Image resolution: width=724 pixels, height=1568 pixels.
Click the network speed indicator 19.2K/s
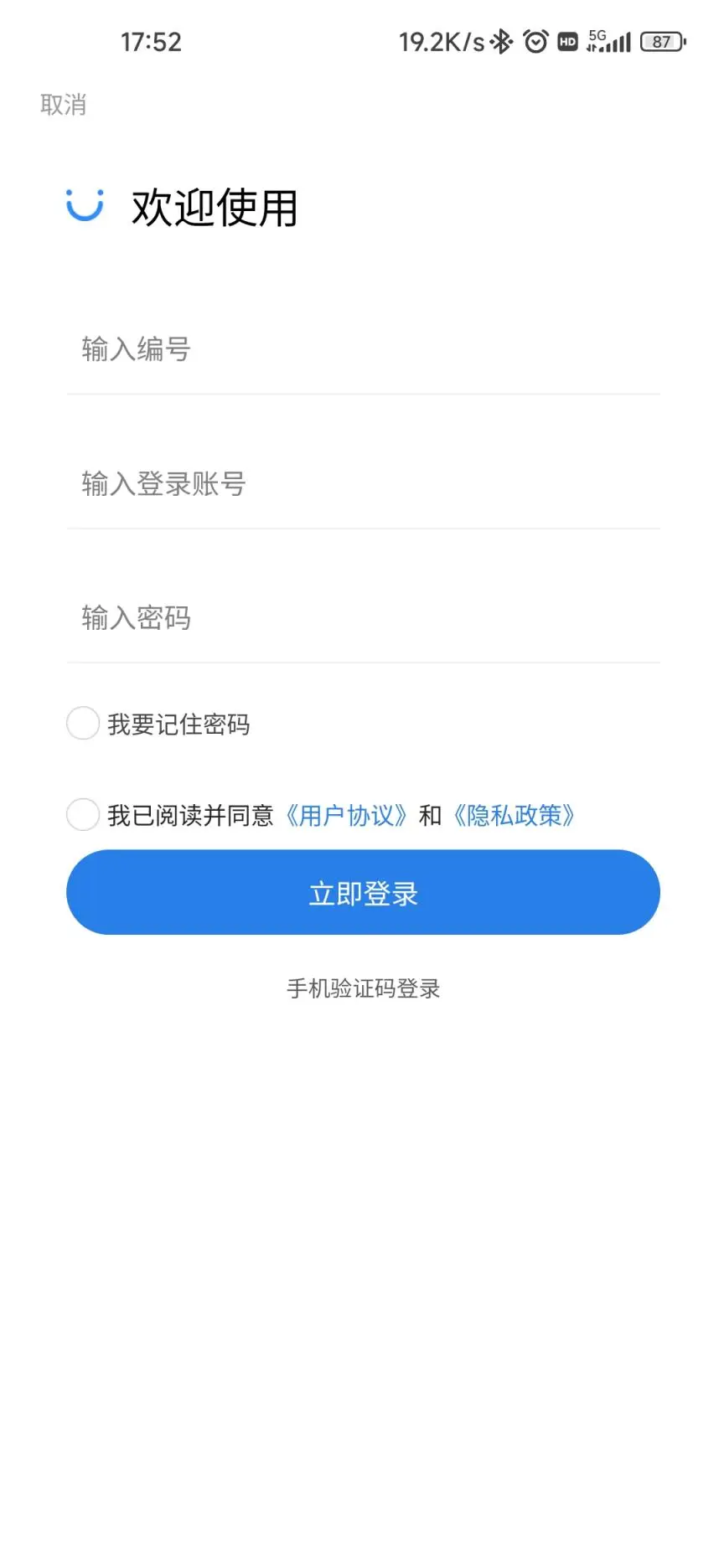[x=443, y=40]
